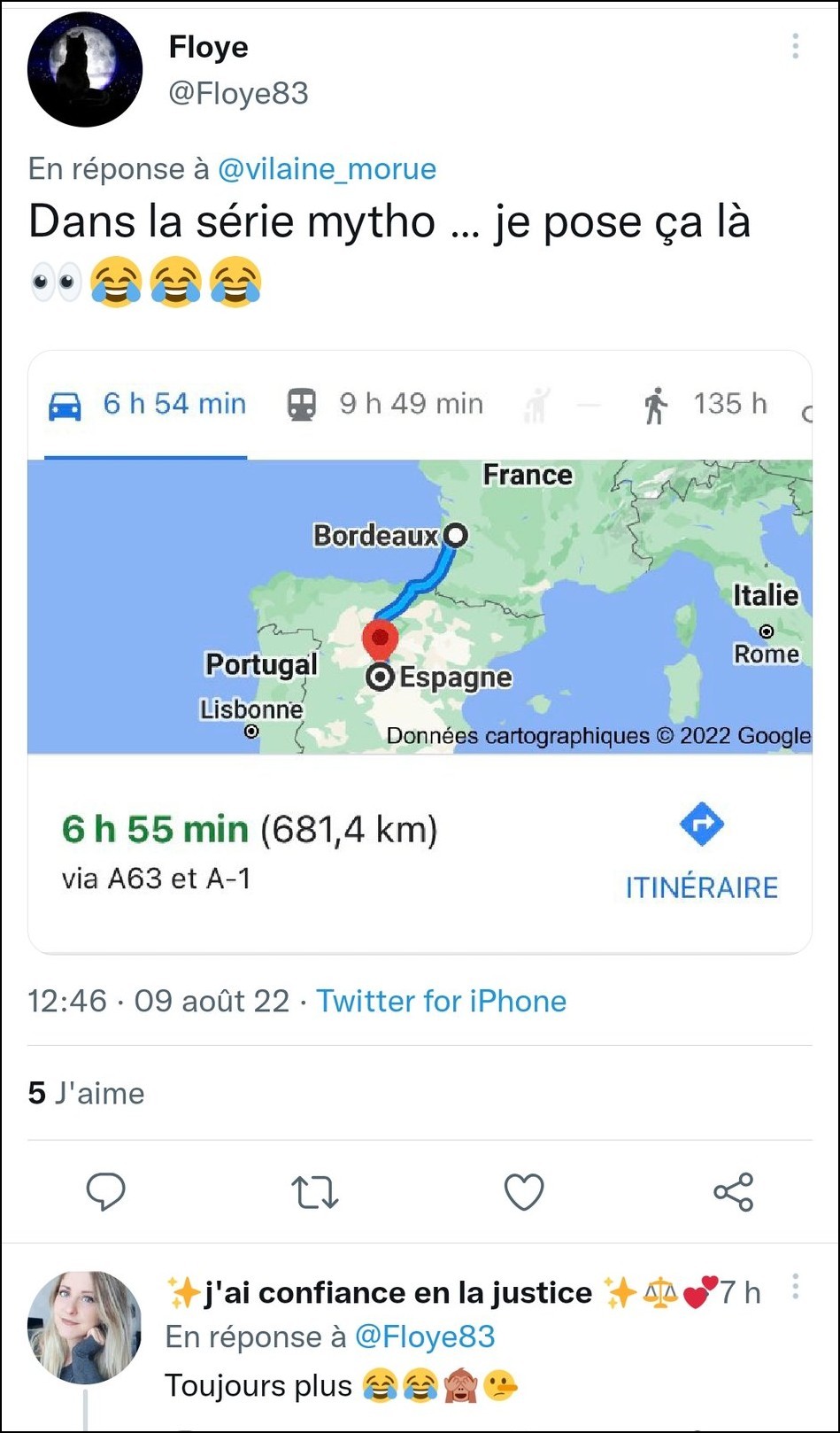Reply to Floye's tweet
The width and height of the screenshot is (840, 1433).
(x=105, y=1192)
